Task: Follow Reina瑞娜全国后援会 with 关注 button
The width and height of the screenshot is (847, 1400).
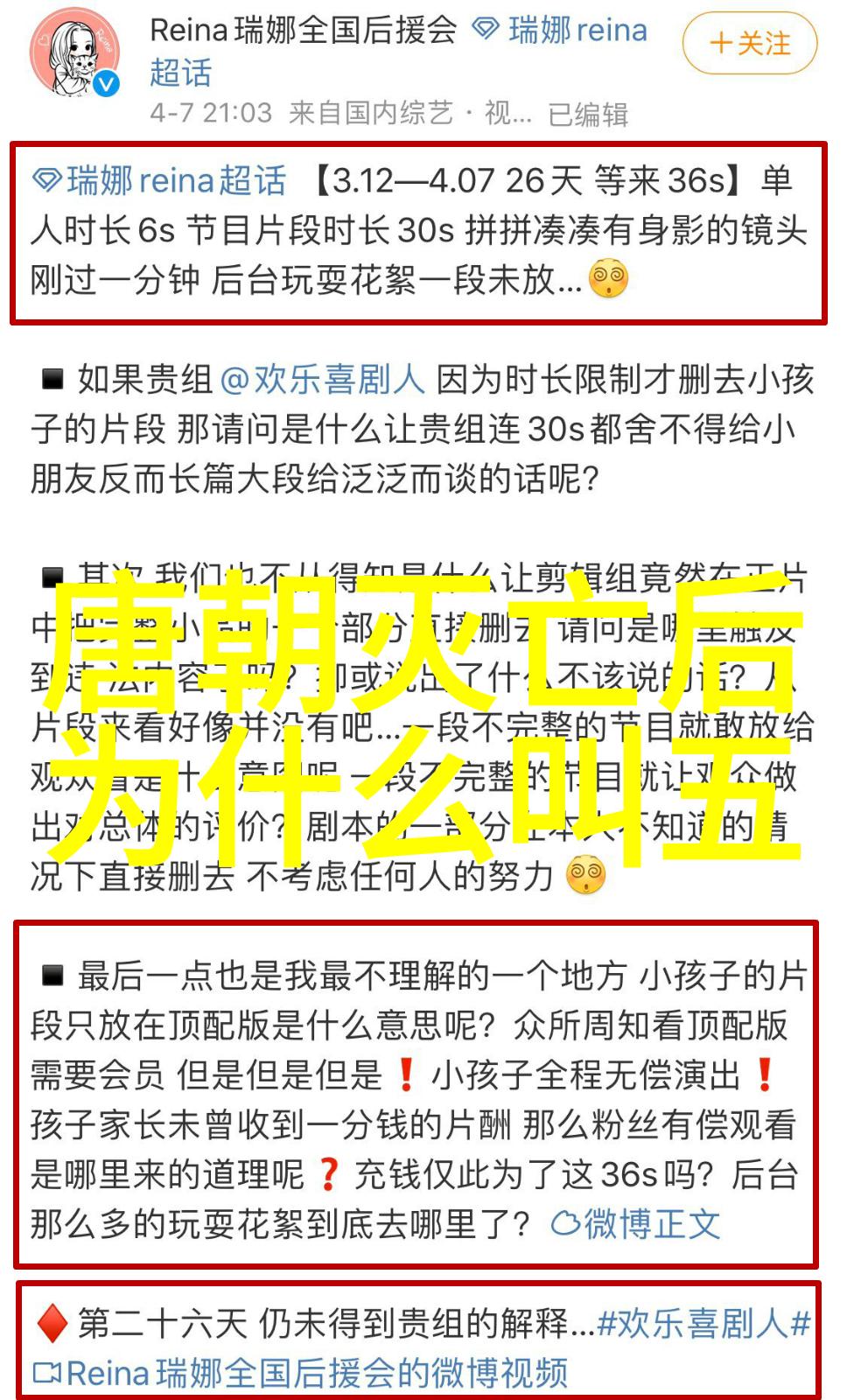Action: click(x=750, y=43)
